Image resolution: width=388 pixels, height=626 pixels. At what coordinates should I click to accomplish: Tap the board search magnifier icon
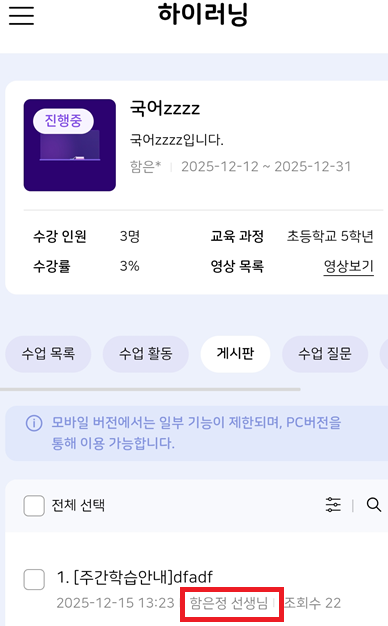pos(374,505)
